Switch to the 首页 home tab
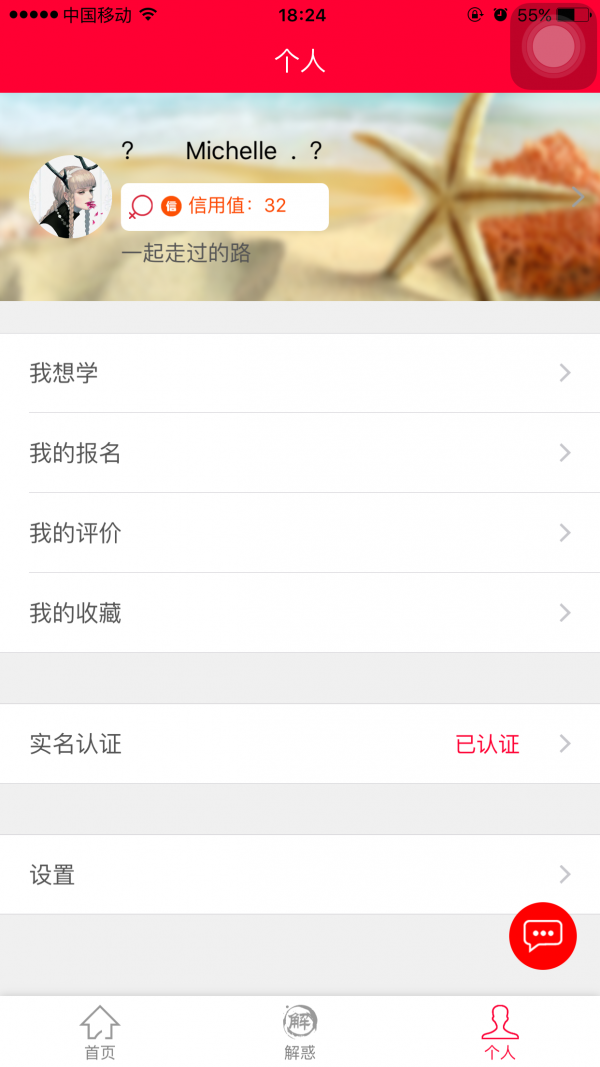This screenshot has width=600, height=1067. (x=100, y=1032)
